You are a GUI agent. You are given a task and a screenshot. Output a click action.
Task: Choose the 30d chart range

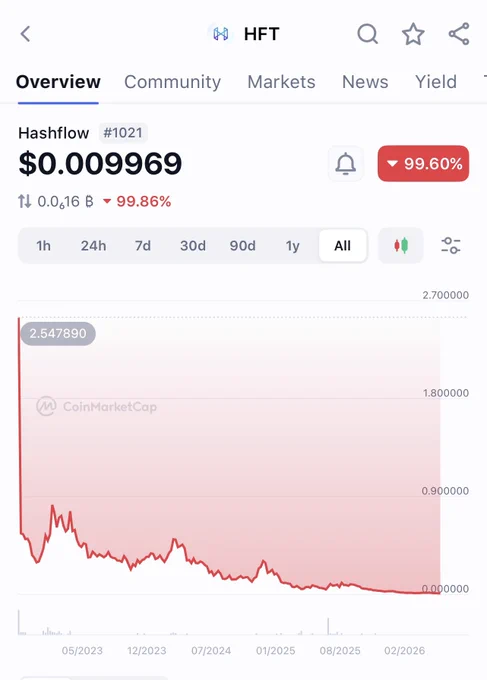pyautogui.click(x=193, y=246)
